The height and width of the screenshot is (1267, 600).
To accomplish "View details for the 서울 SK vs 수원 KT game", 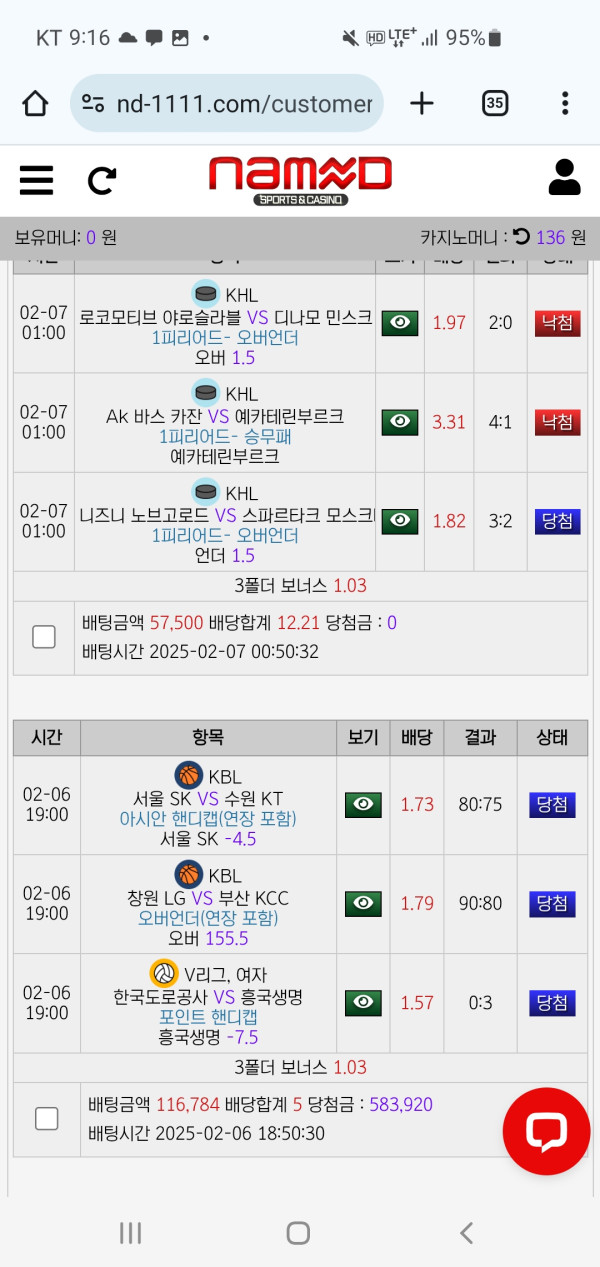I will (364, 804).
